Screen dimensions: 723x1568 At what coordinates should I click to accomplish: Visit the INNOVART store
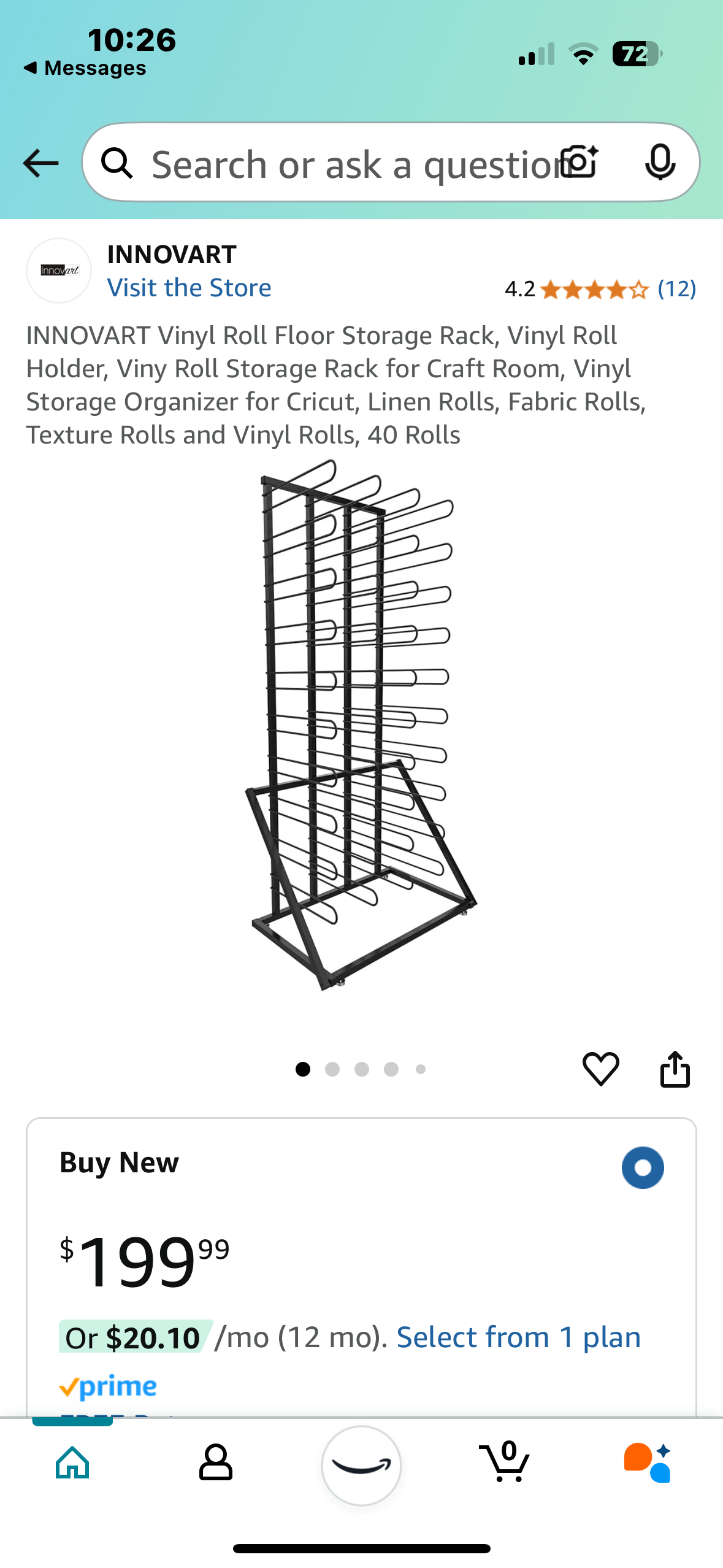point(189,288)
